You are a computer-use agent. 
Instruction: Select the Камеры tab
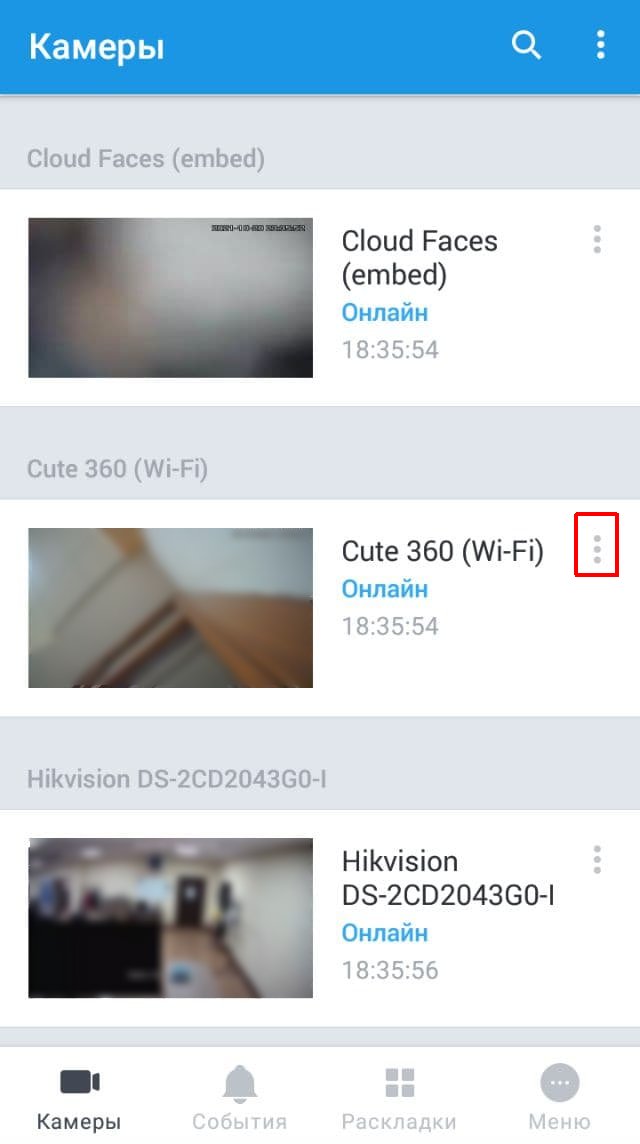coord(79,1097)
